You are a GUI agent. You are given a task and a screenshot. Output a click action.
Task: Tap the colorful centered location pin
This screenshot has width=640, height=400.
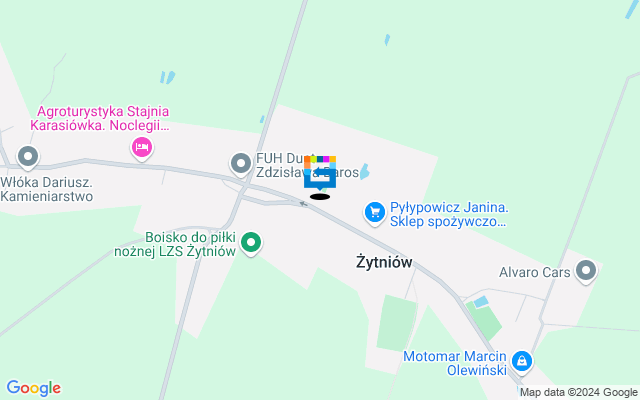click(320, 172)
